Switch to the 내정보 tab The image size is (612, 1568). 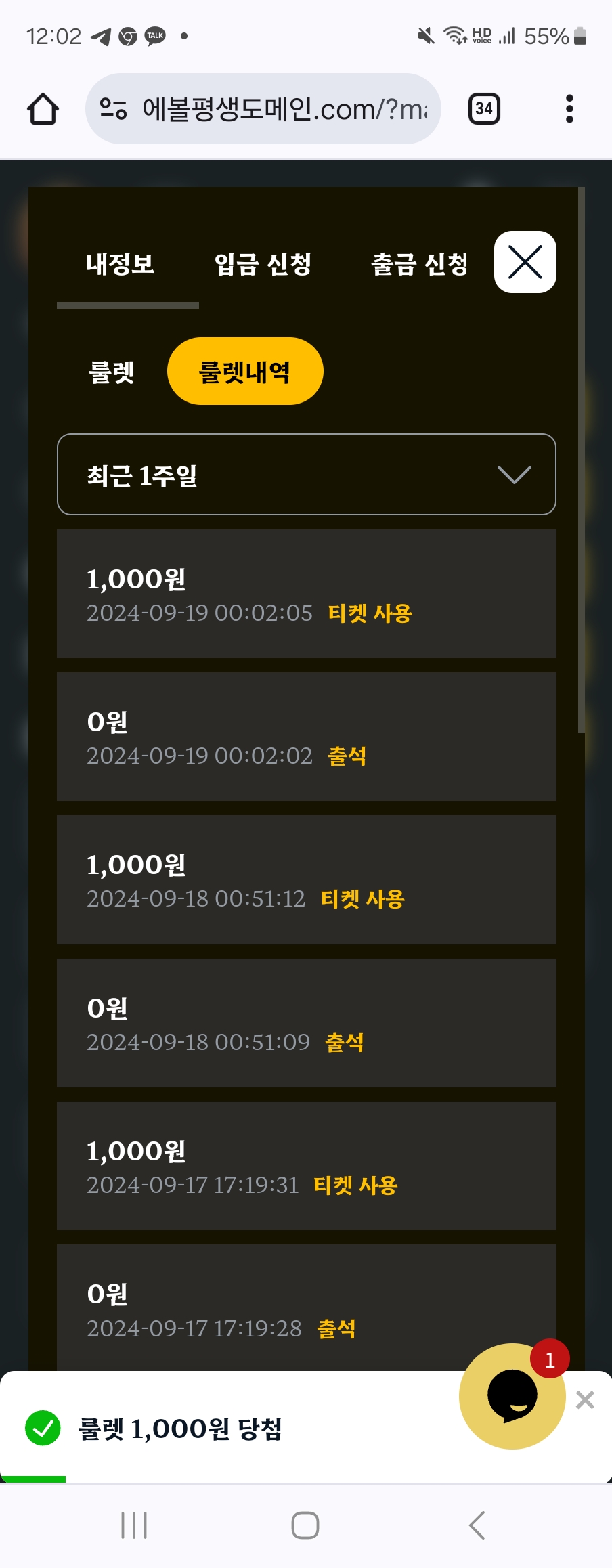tap(121, 264)
